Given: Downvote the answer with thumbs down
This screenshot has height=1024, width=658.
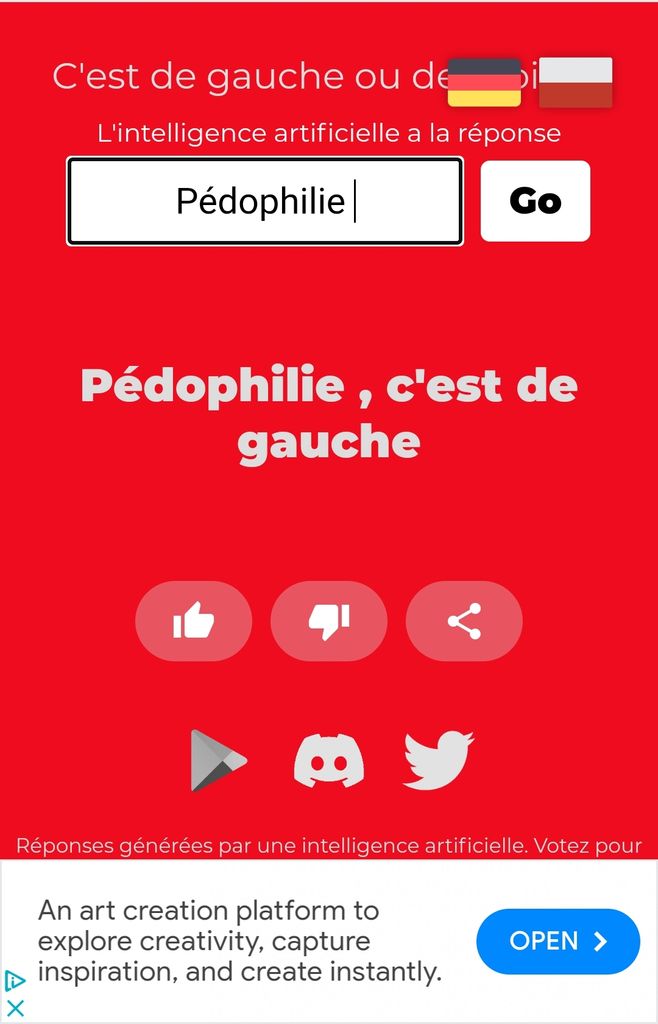Looking at the screenshot, I should click(329, 621).
